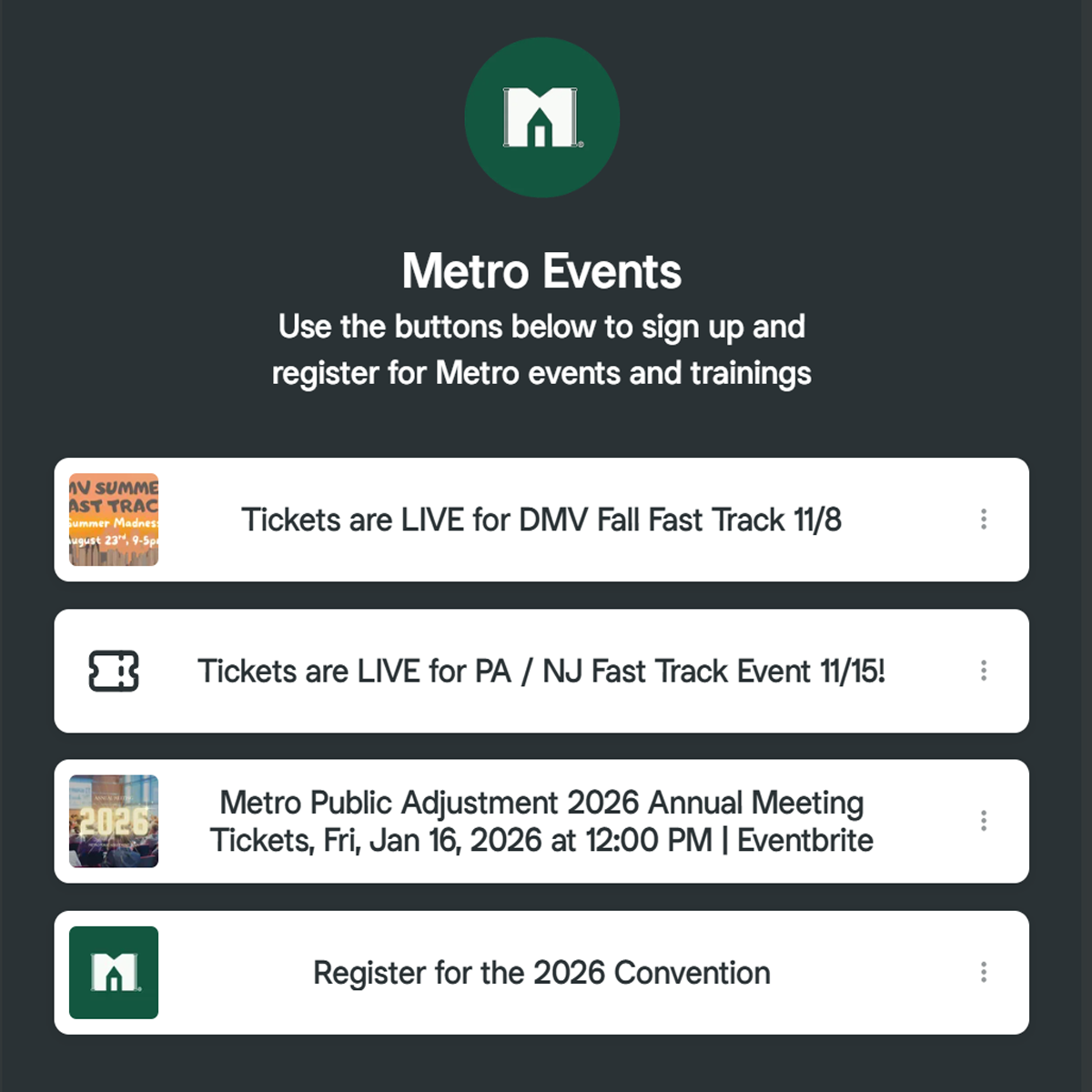Open DMV Fall Fast Track 11/8 tickets link
Screen dimensions: 1092x1092
(x=541, y=520)
